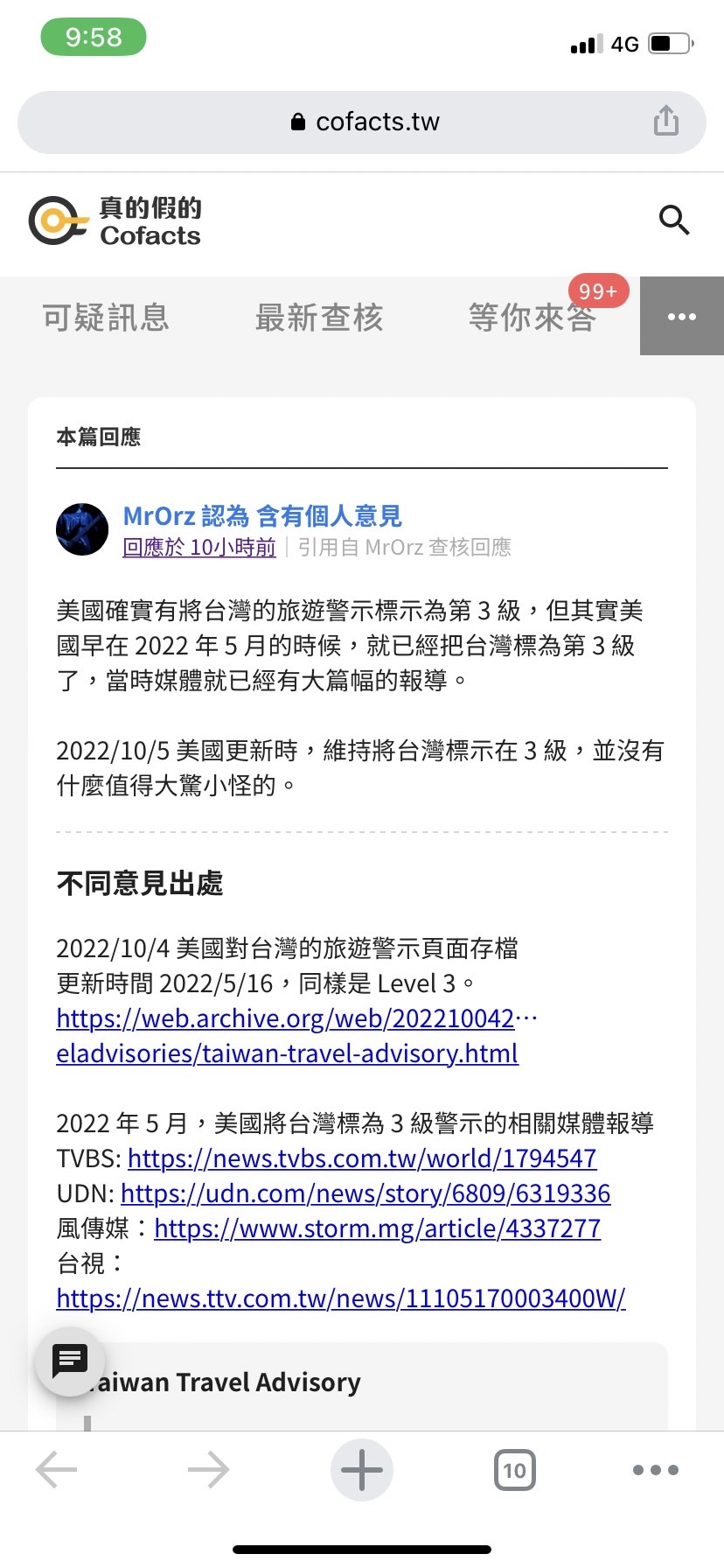724x1568 pixels.
Task: Go back with browser back arrow
Action: 57,1470
